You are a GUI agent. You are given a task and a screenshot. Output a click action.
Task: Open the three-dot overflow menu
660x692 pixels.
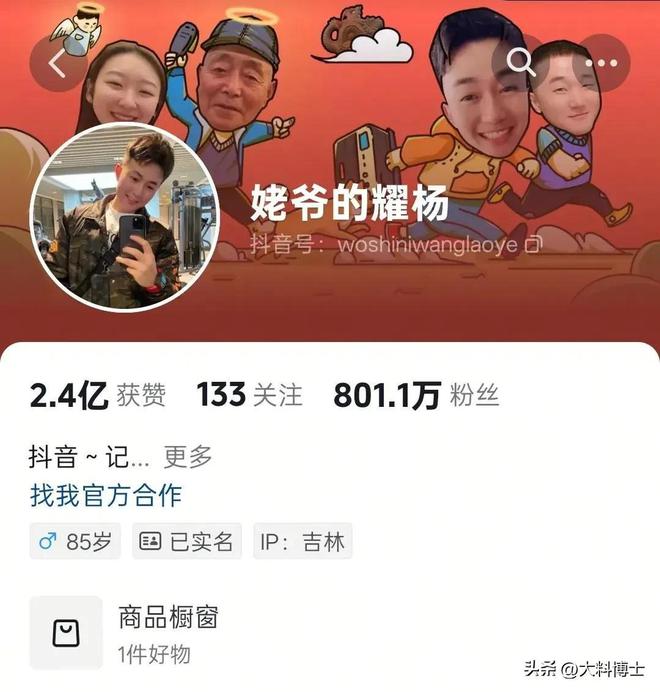click(x=602, y=62)
